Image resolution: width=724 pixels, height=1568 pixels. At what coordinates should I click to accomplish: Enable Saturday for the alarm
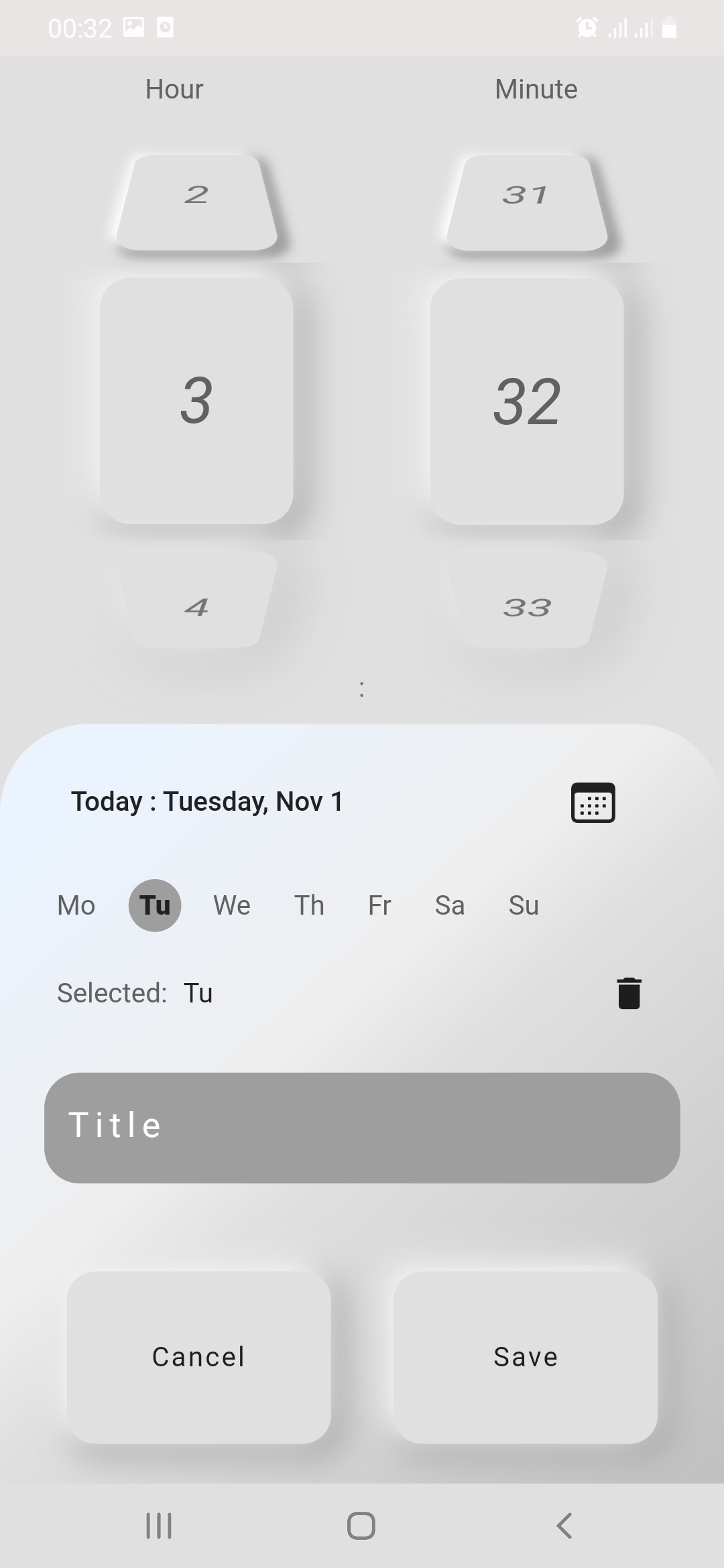449,905
